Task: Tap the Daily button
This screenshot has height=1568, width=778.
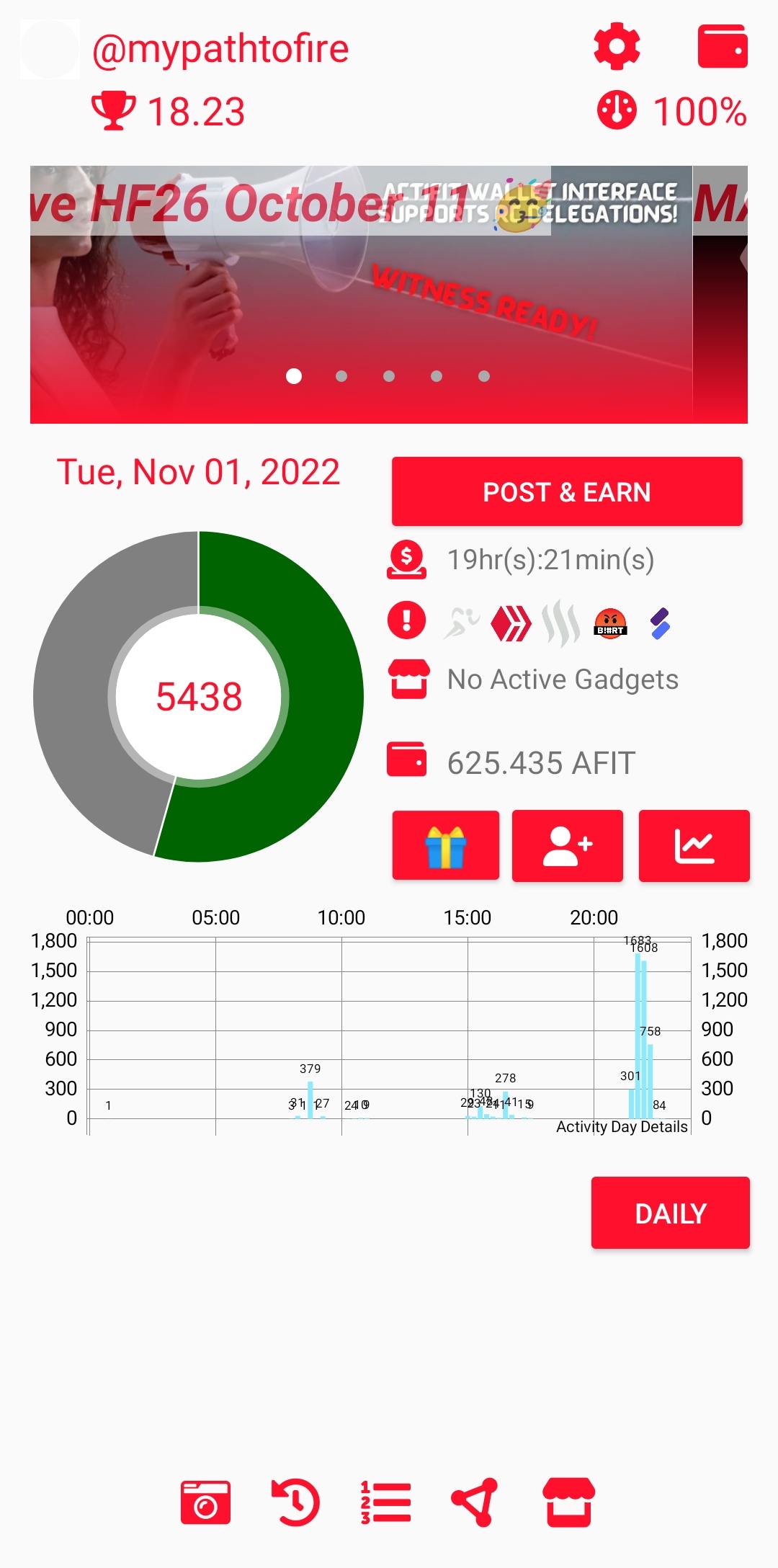Action: [x=671, y=1213]
